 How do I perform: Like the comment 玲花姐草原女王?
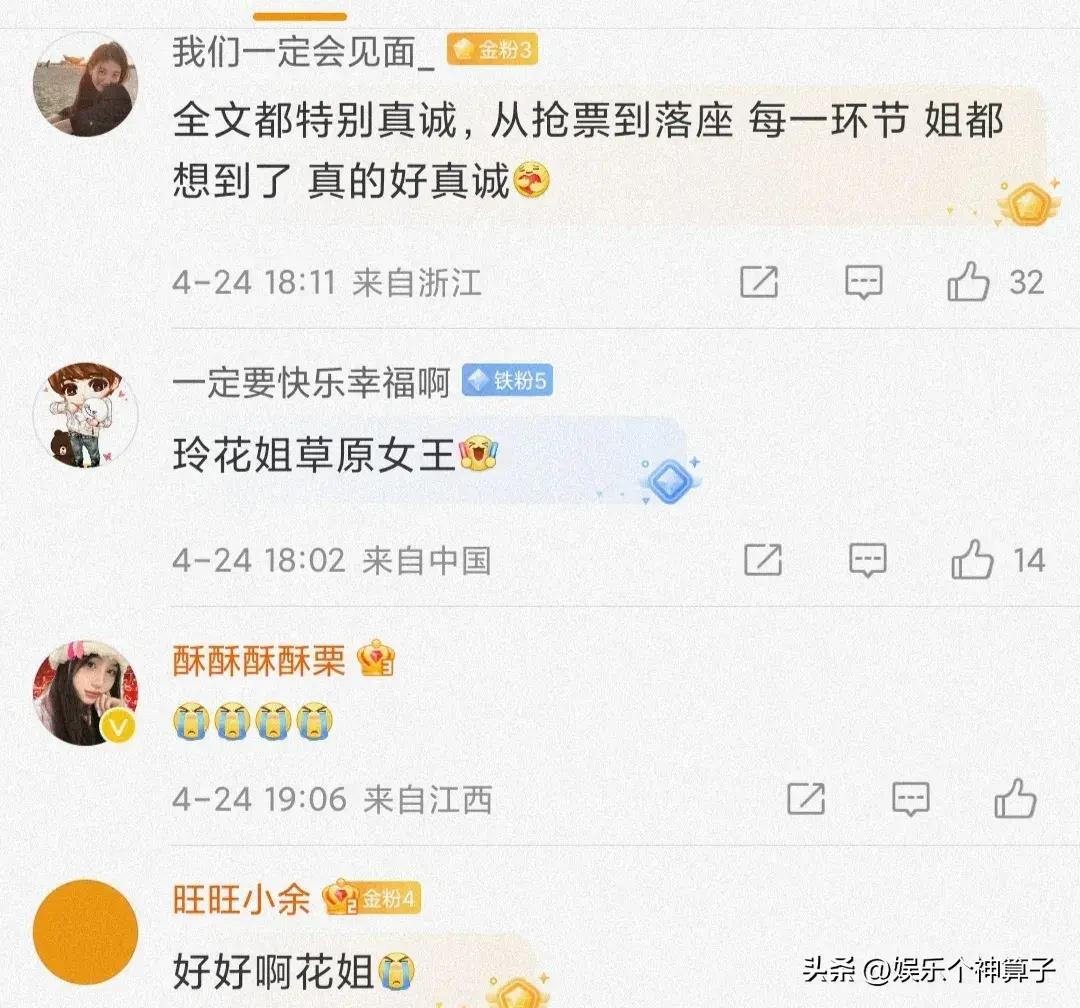click(x=972, y=560)
